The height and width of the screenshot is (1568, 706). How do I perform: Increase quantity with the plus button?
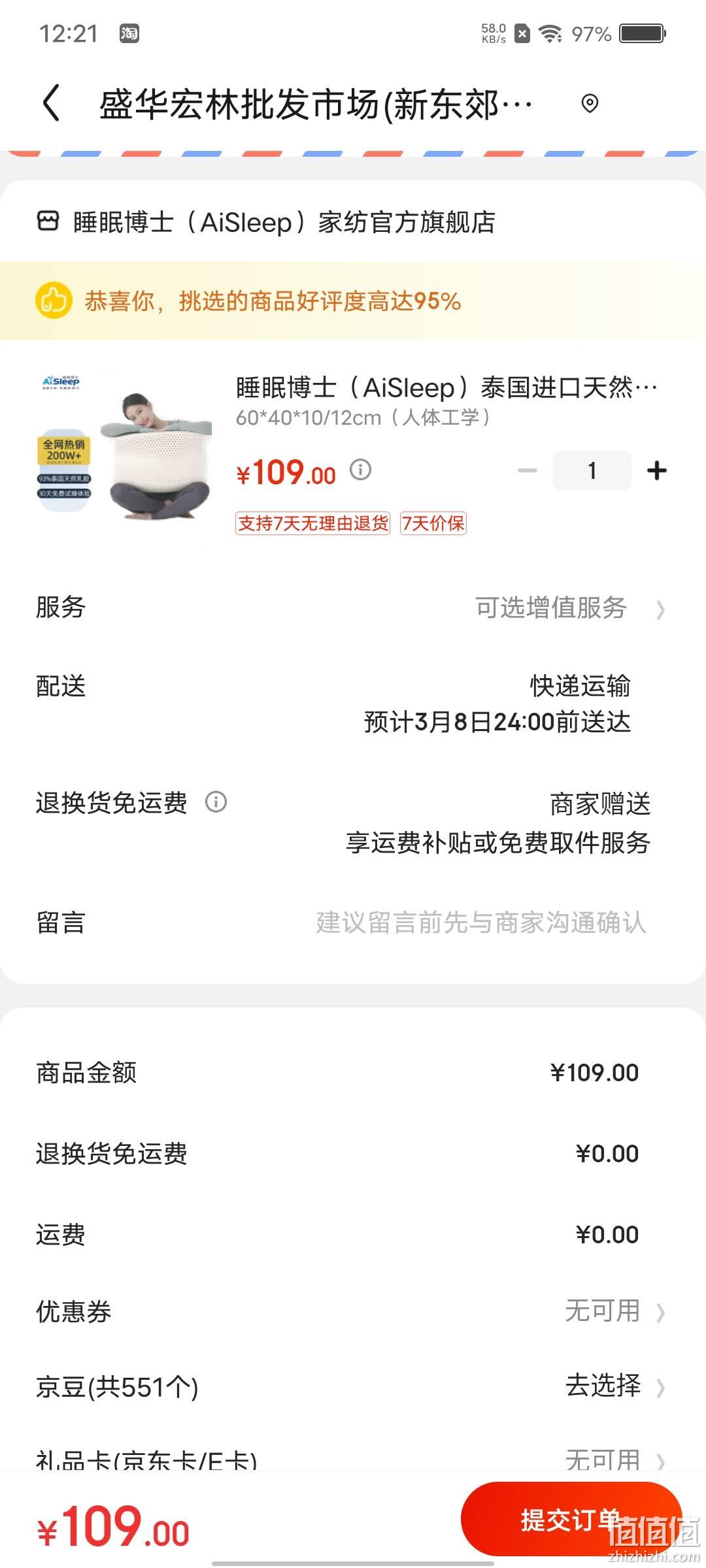(657, 470)
